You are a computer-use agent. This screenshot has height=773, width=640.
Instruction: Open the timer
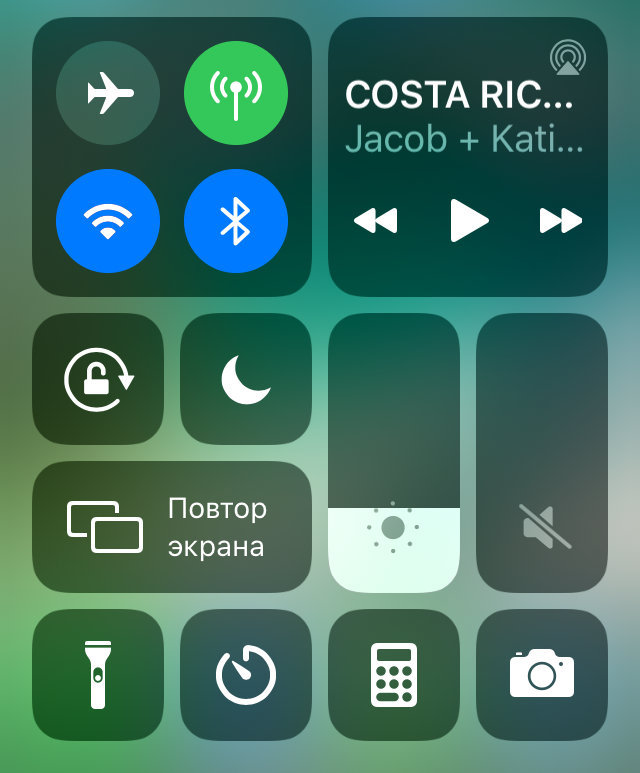[x=246, y=675]
